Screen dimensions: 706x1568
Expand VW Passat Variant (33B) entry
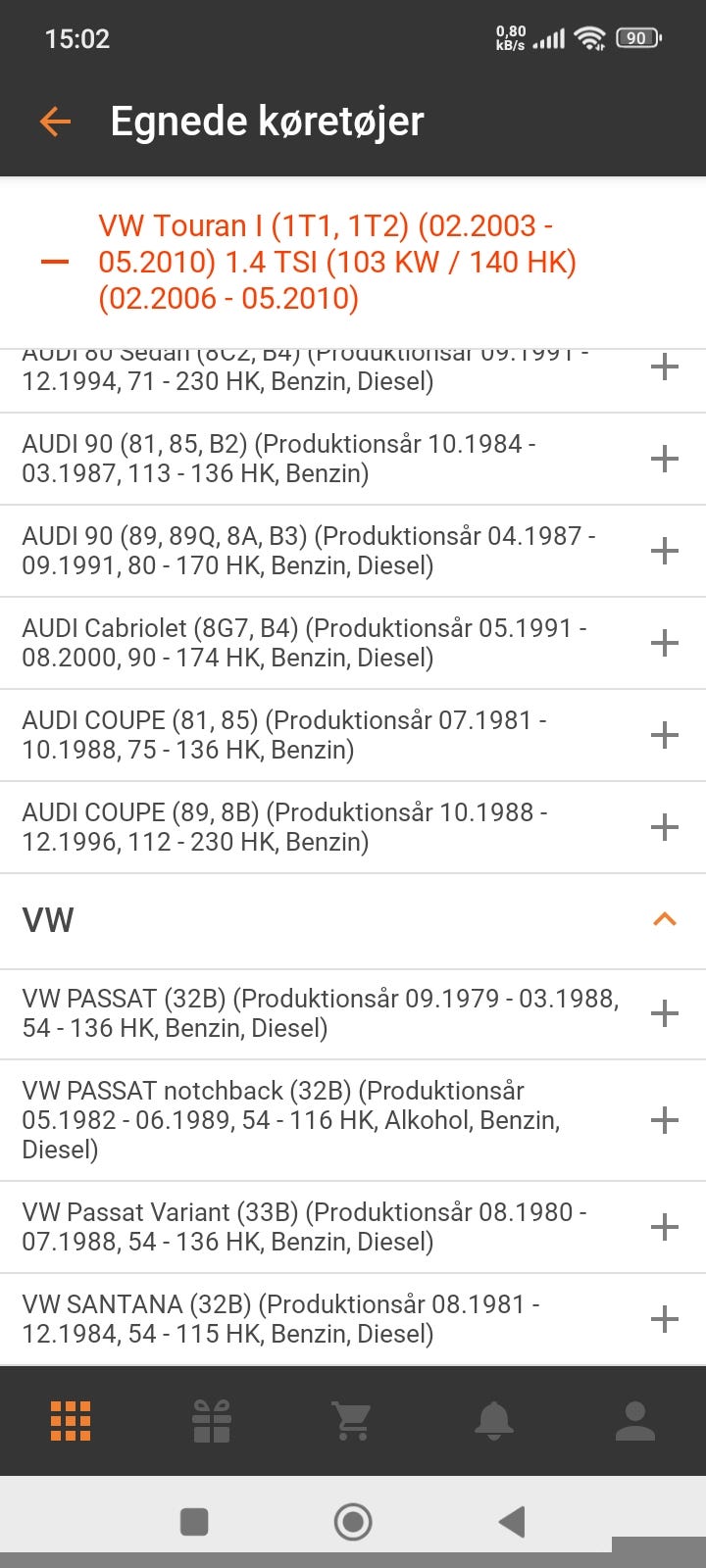[664, 1227]
